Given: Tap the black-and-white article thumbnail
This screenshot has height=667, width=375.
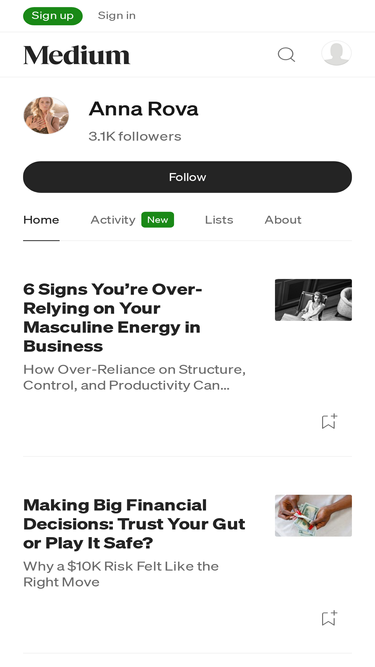Looking at the screenshot, I should 313,300.
